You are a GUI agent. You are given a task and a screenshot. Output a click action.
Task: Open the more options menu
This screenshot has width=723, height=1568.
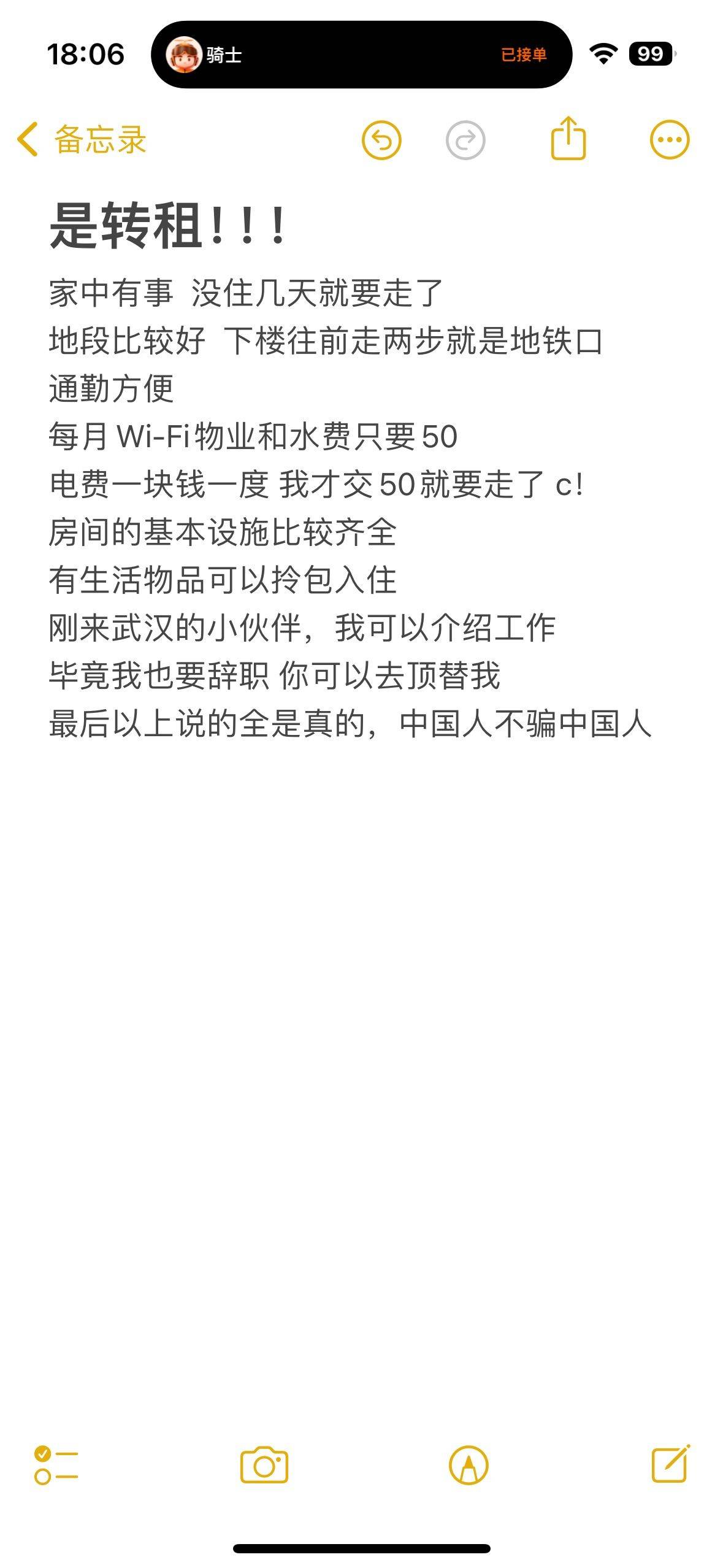(x=669, y=140)
